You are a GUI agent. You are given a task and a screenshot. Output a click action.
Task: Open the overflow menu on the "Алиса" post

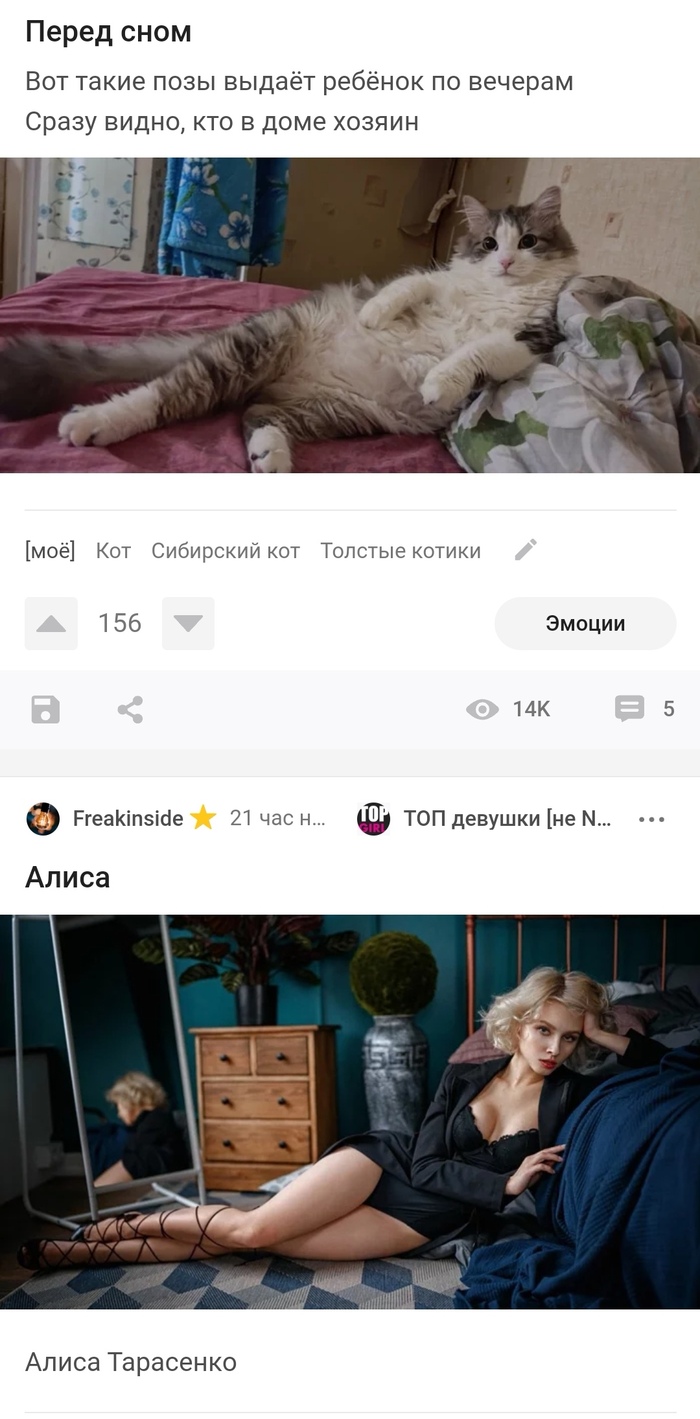point(651,819)
